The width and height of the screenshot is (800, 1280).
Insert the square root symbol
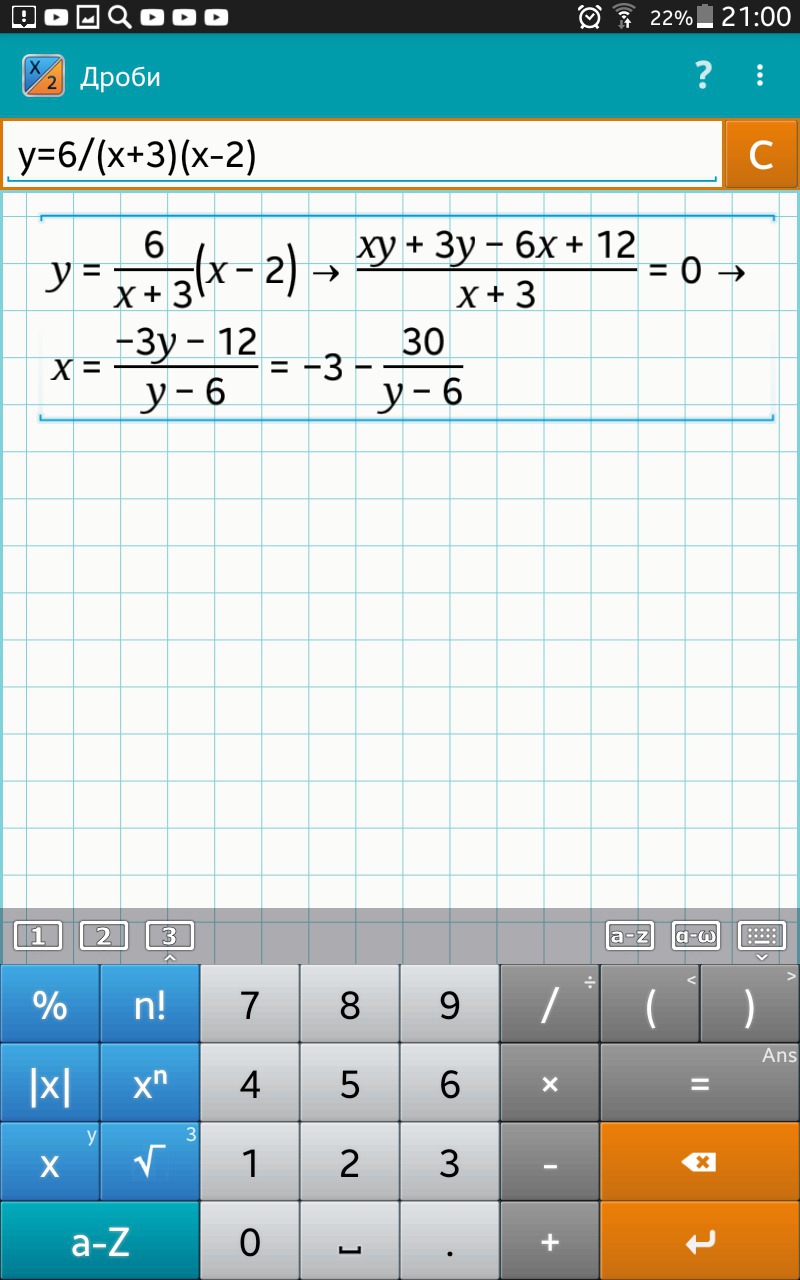click(150, 1163)
